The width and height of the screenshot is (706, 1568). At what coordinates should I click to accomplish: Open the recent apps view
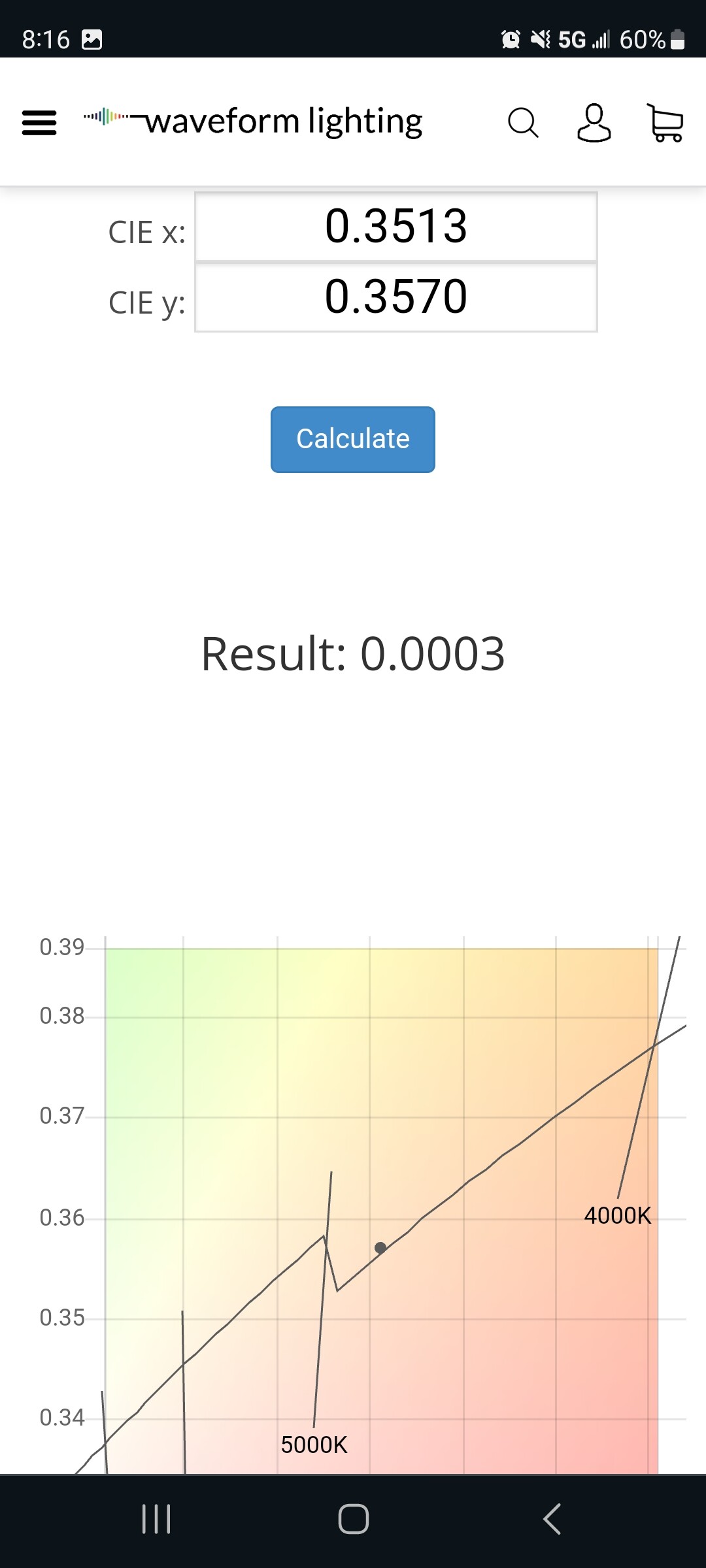(156, 1518)
